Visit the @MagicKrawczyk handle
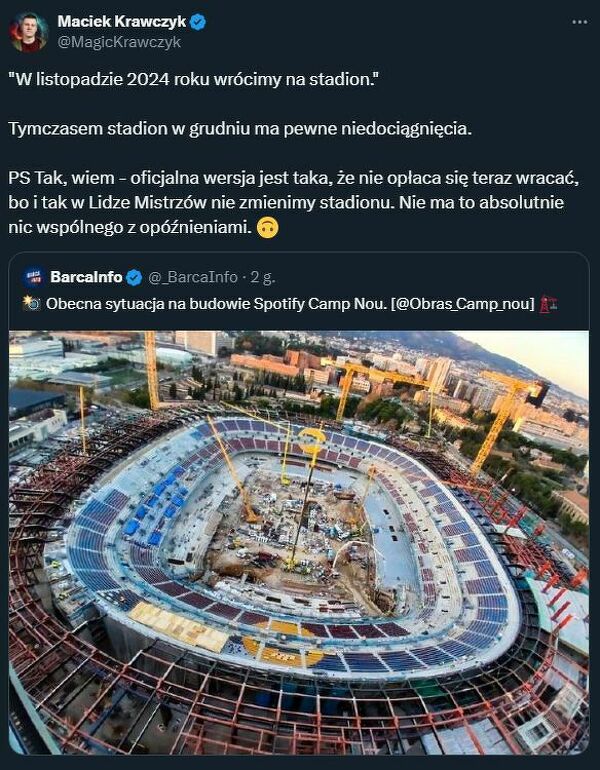This screenshot has height=770, width=600. click(119, 42)
